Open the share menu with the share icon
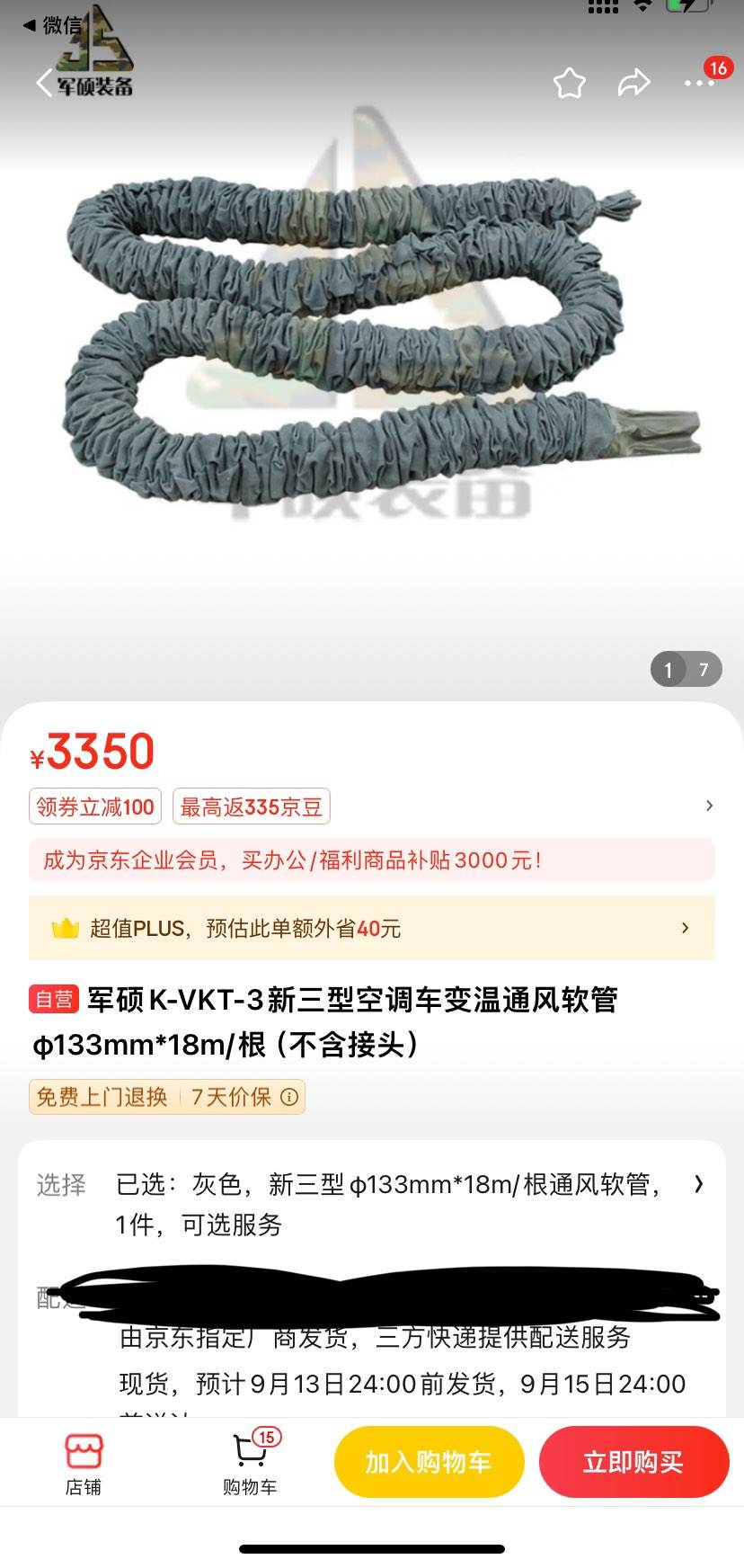Viewport: 744px width, 1568px height. [634, 83]
